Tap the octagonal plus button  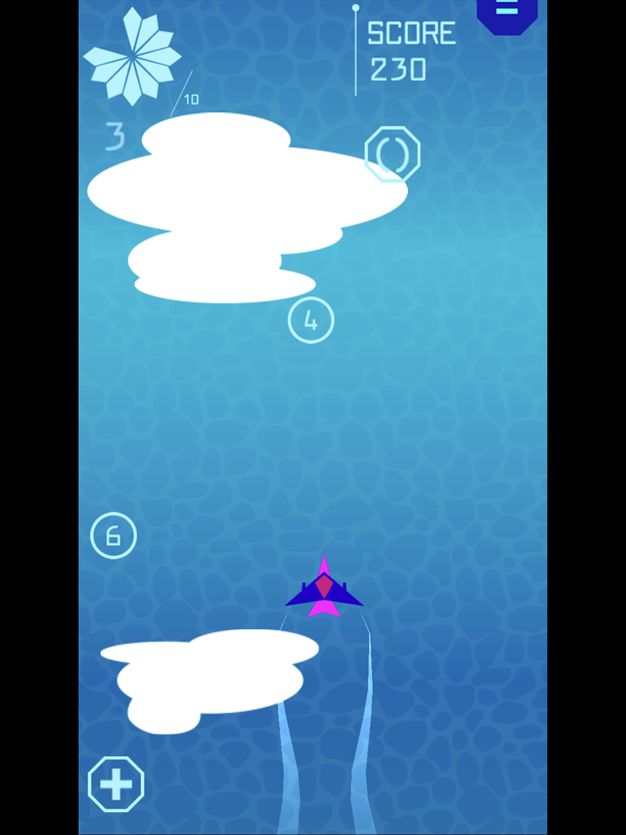[116, 784]
